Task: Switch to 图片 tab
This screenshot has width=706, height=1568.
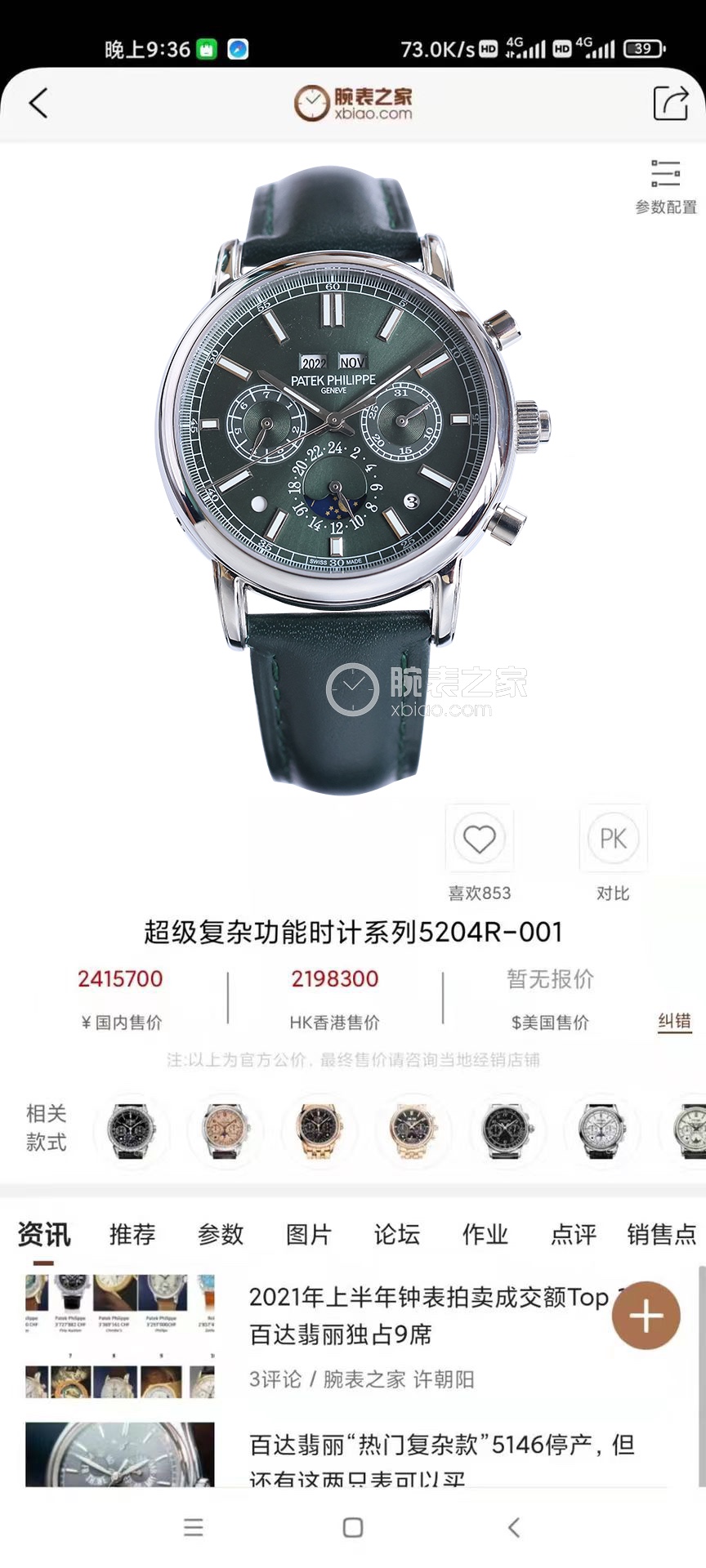Action: [309, 1234]
